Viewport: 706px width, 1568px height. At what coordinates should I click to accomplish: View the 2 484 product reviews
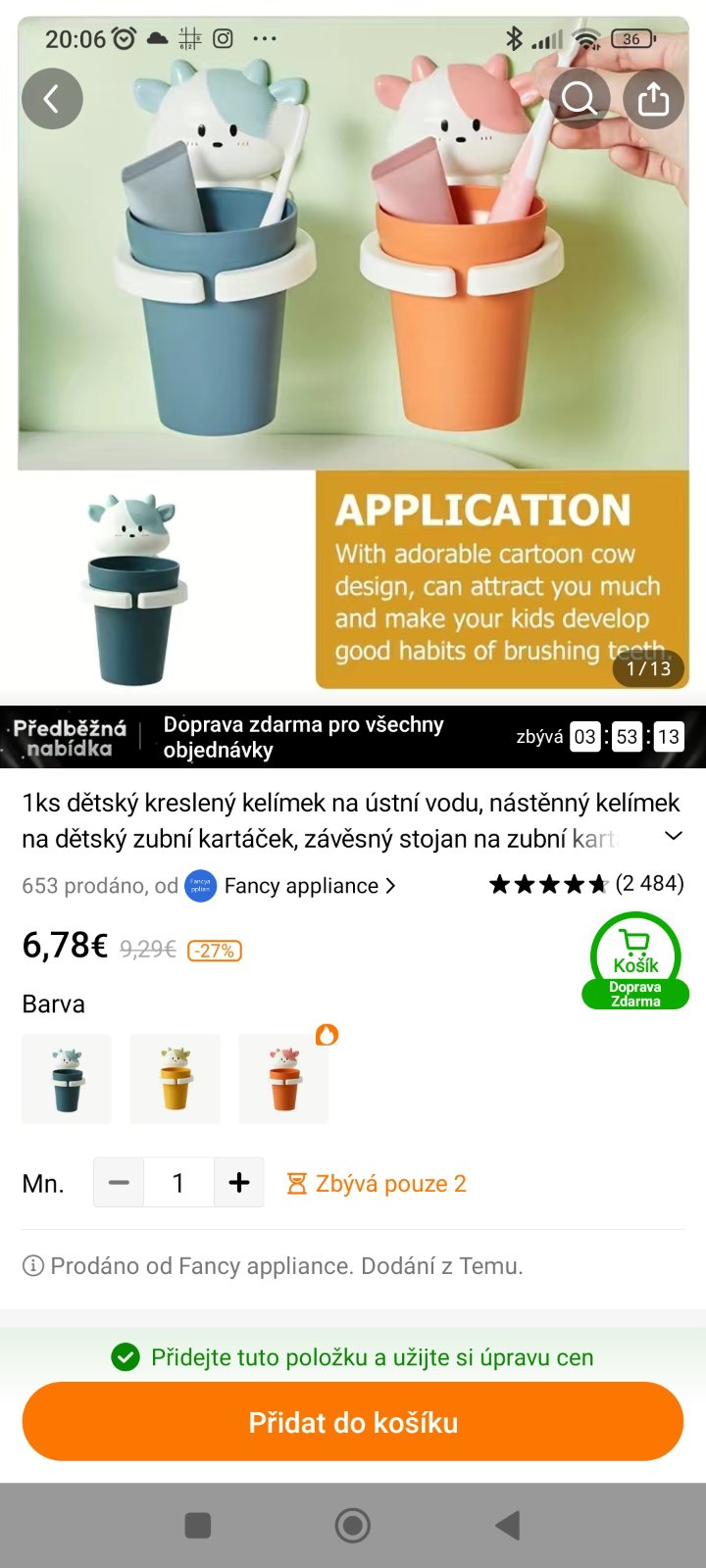coord(586,884)
